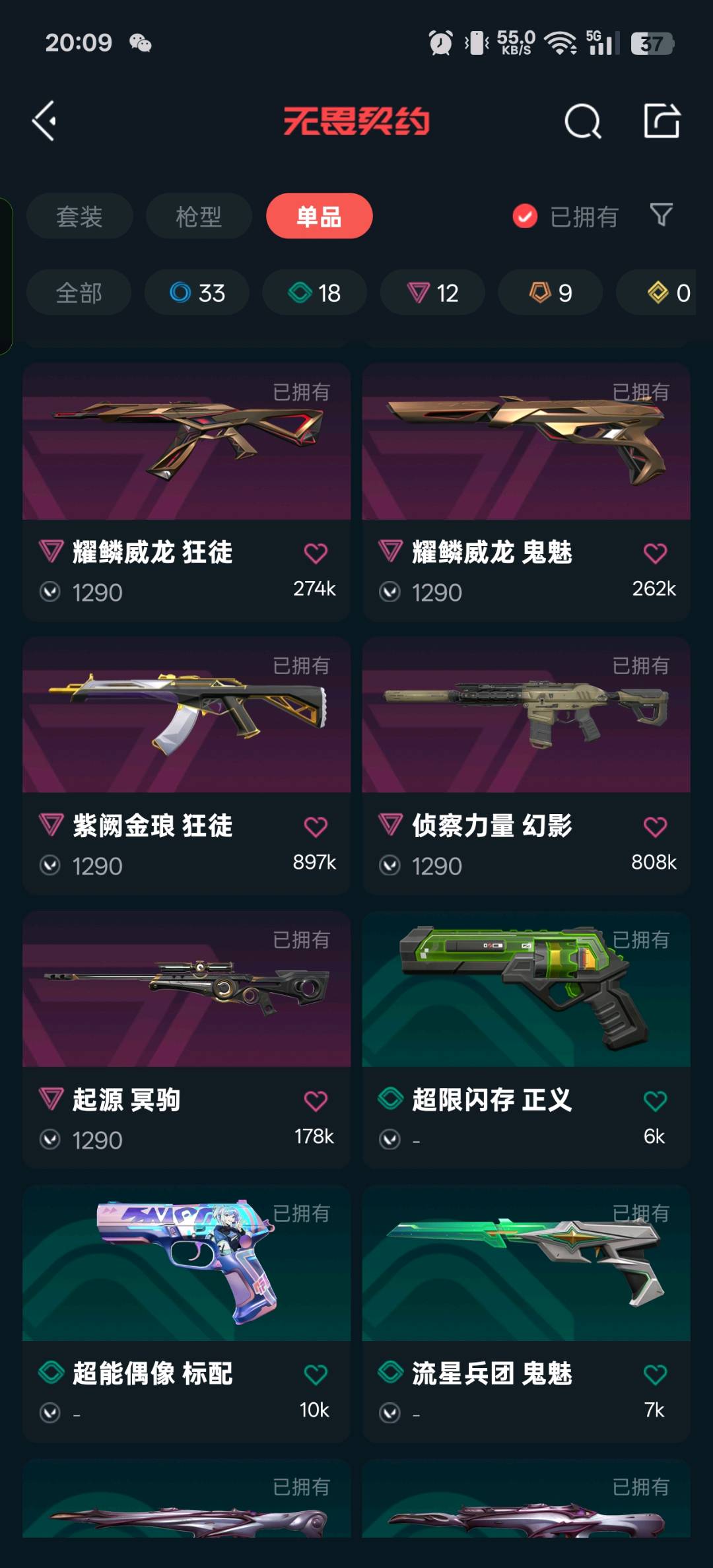
Task: Go back using the top-left arrow
Action: [x=45, y=121]
